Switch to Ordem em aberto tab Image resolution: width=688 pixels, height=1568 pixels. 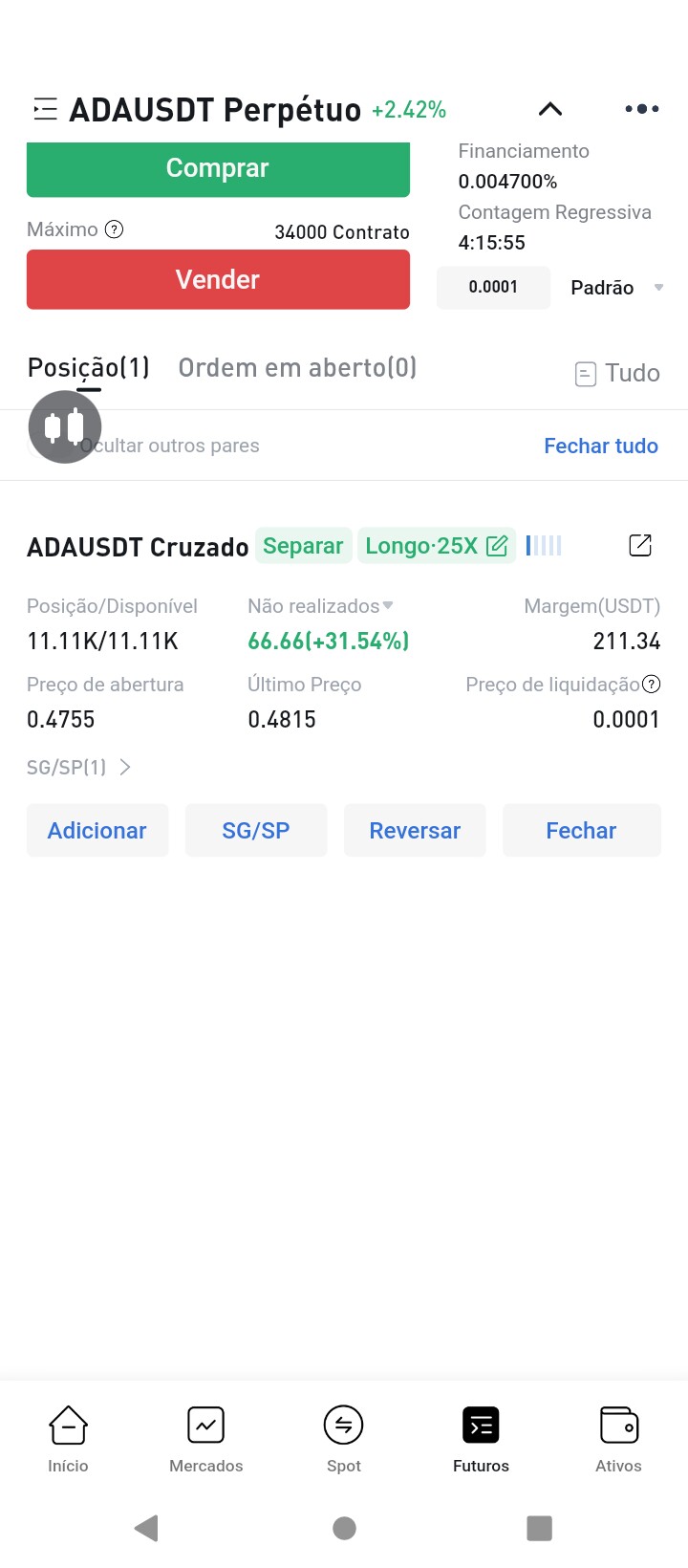(297, 368)
